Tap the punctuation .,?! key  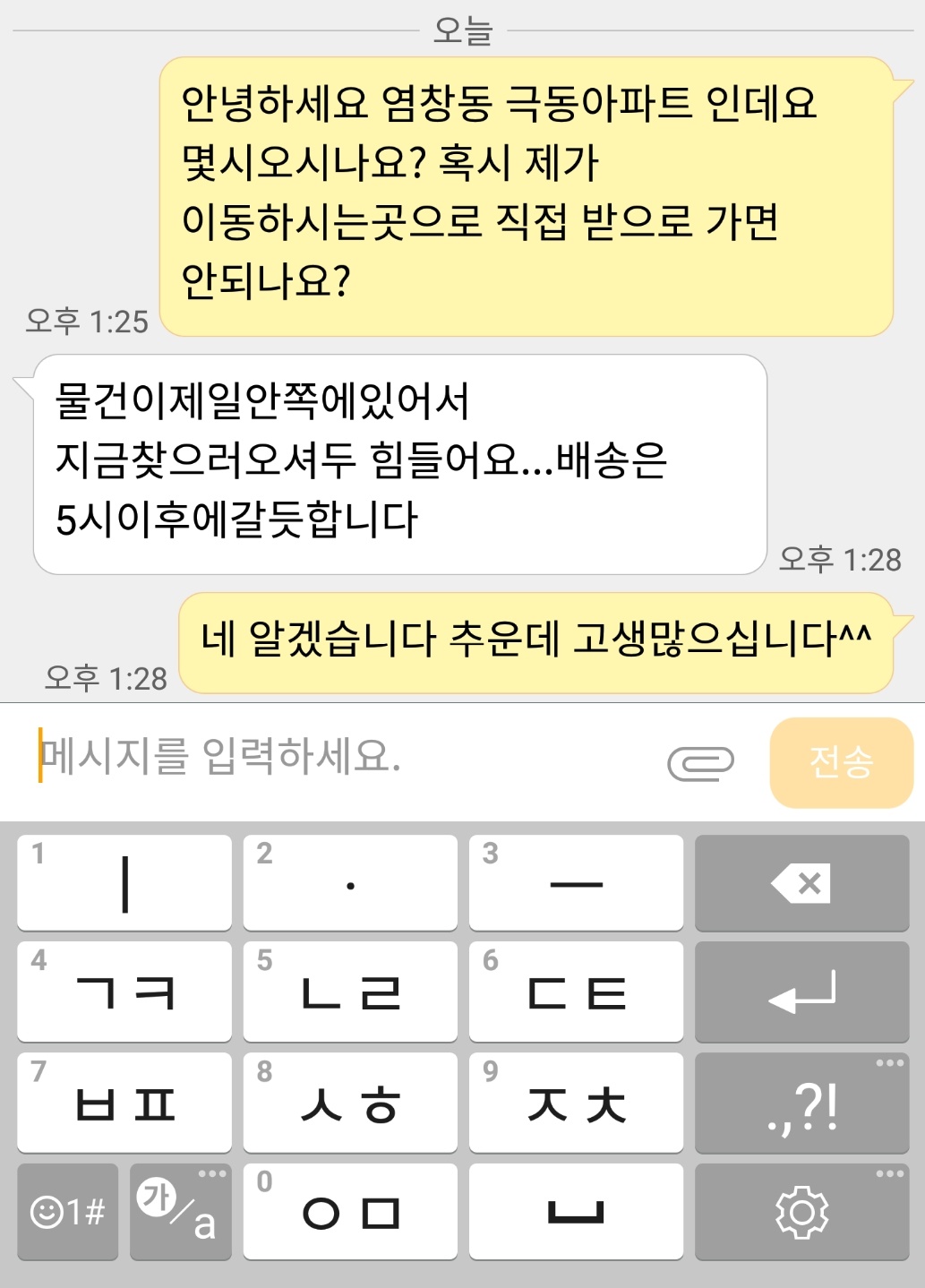801,1103
